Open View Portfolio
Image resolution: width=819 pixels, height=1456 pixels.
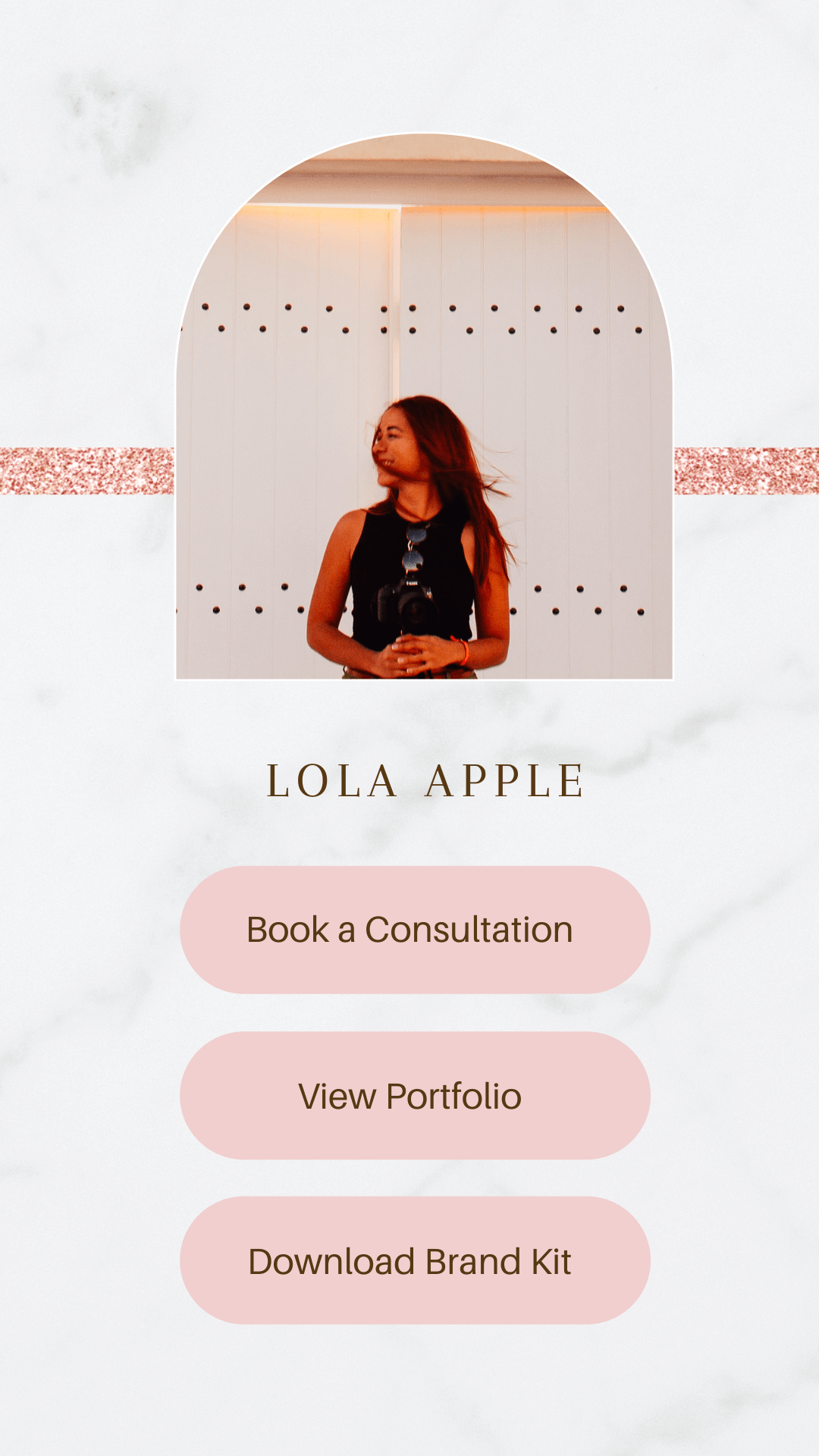(x=415, y=1095)
